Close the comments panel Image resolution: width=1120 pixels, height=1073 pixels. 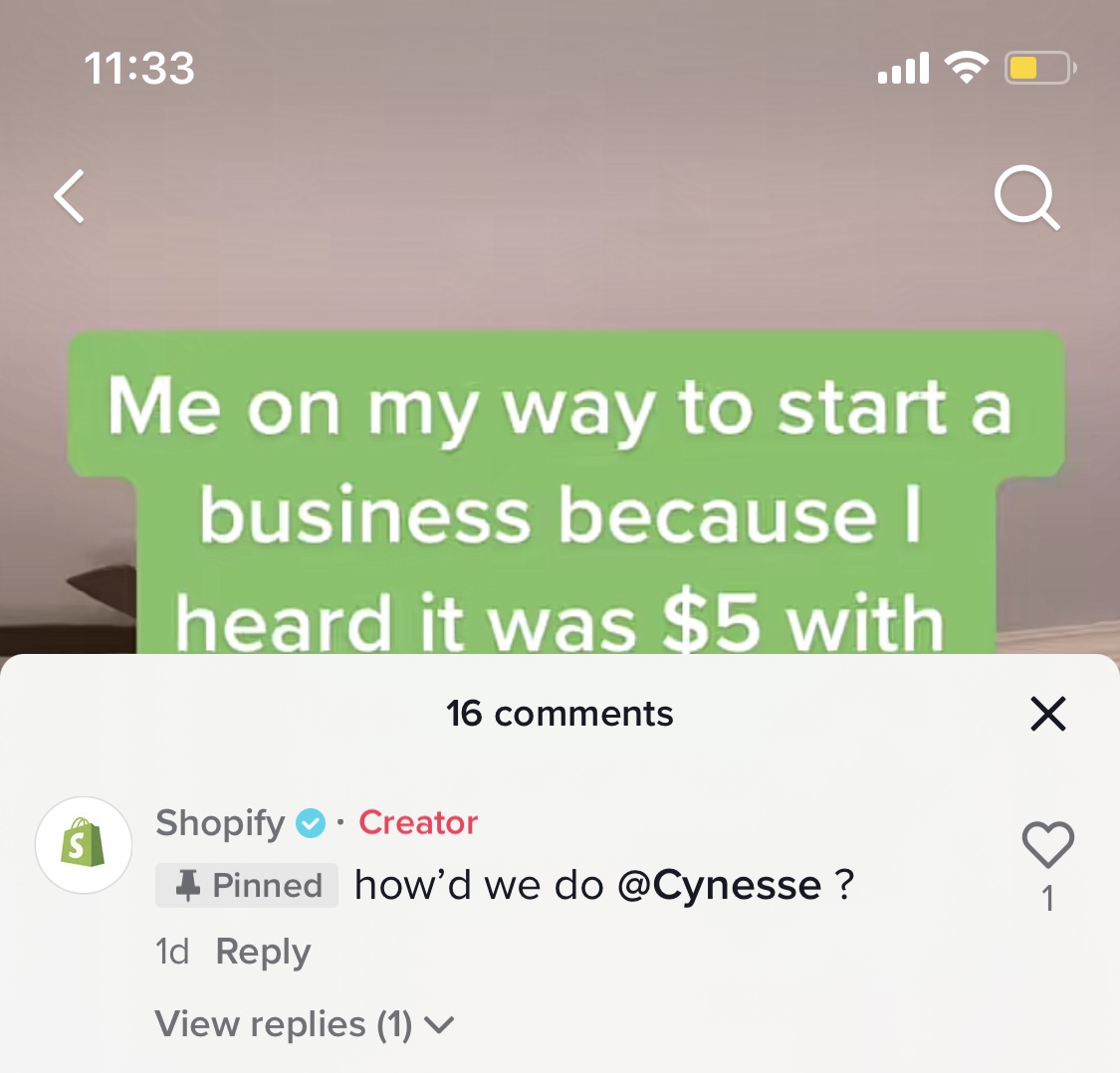click(x=1047, y=714)
